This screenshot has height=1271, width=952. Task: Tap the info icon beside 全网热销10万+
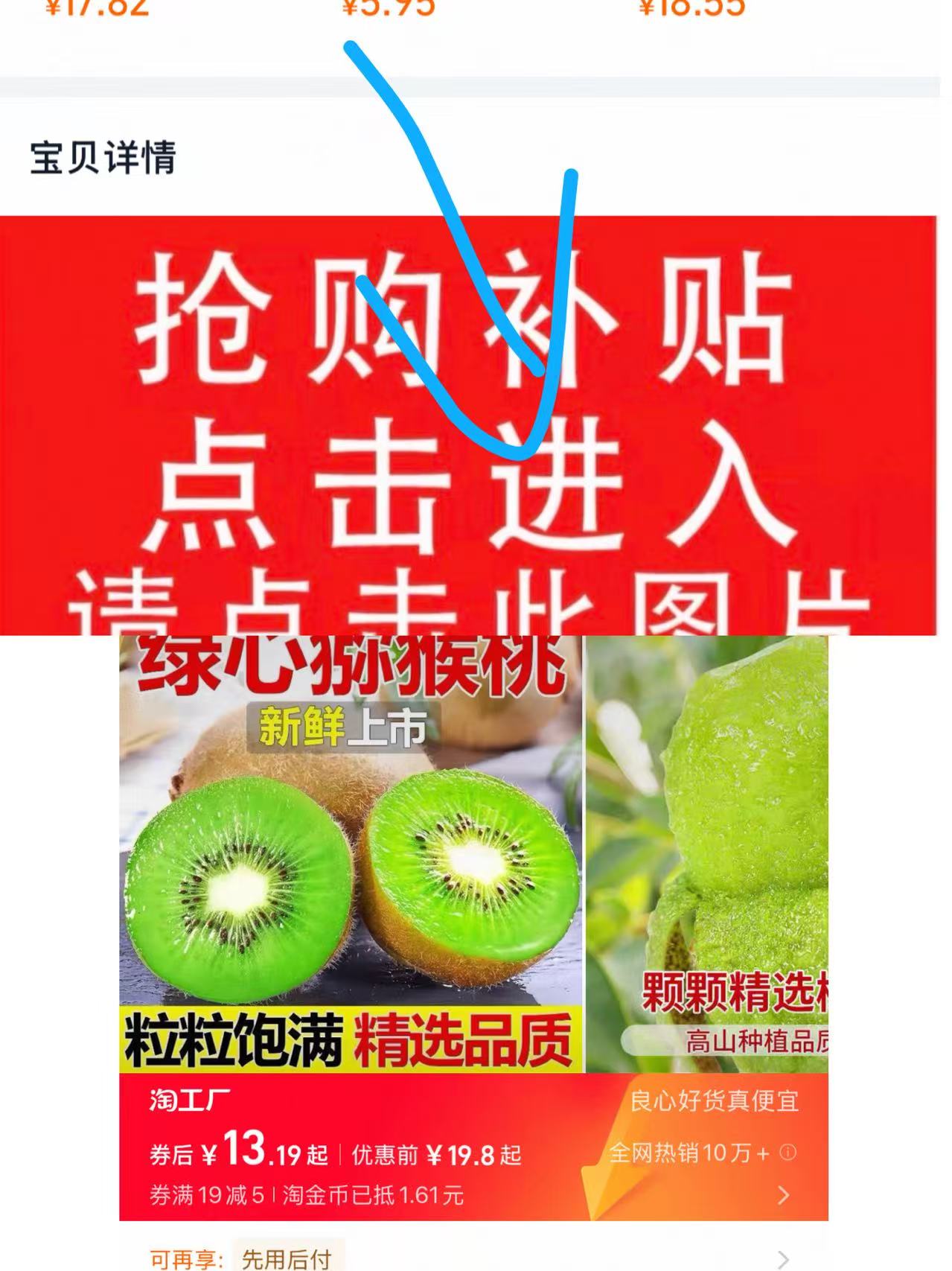787,1151
